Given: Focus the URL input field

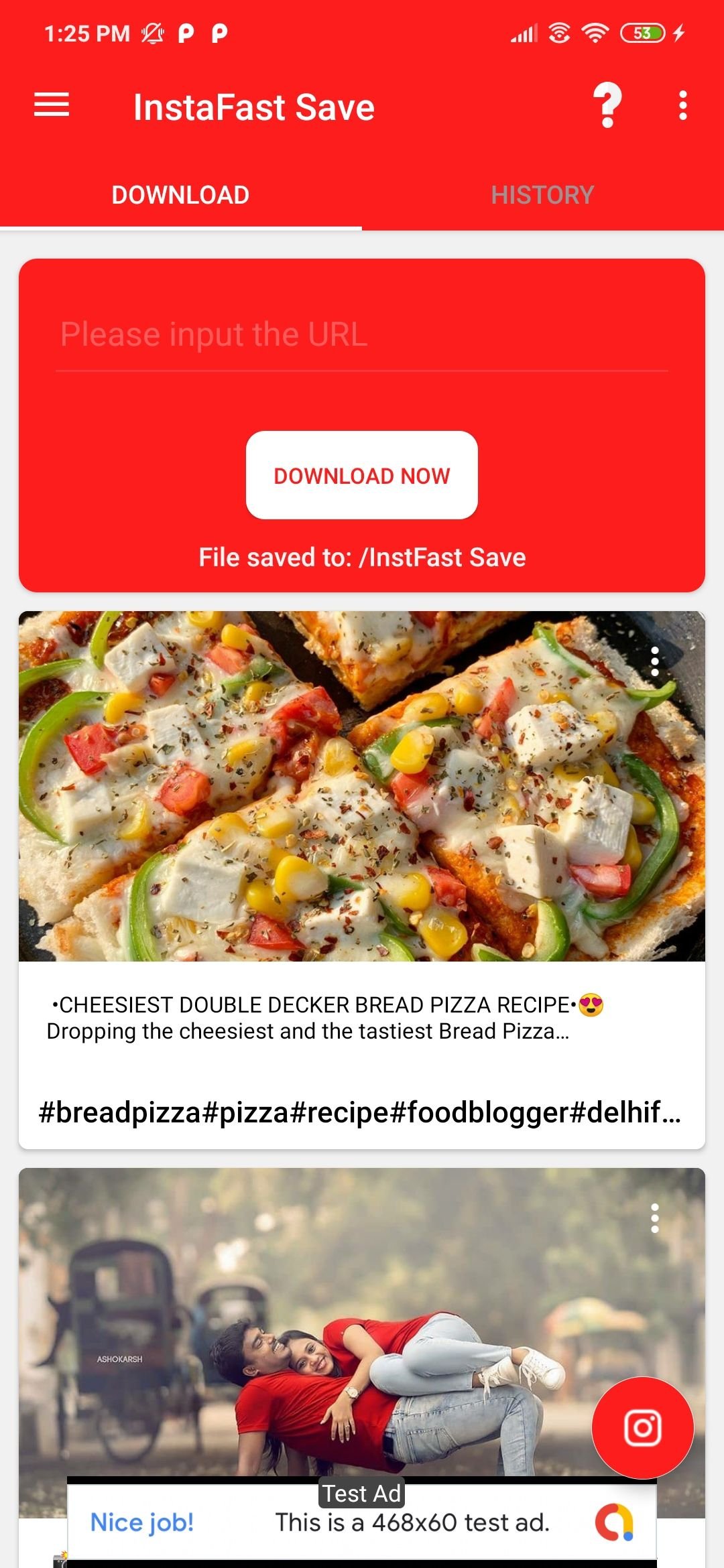Looking at the screenshot, I should pos(362,335).
